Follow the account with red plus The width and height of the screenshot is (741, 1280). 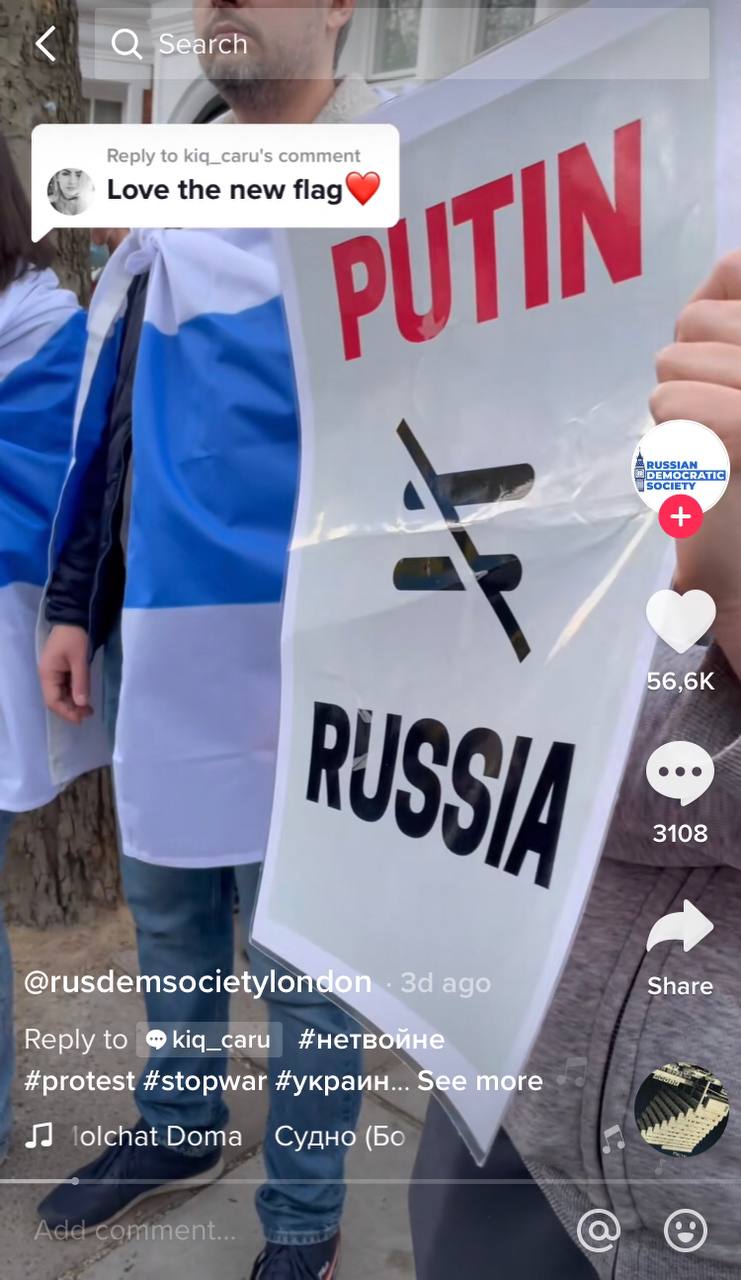[x=680, y=517]
